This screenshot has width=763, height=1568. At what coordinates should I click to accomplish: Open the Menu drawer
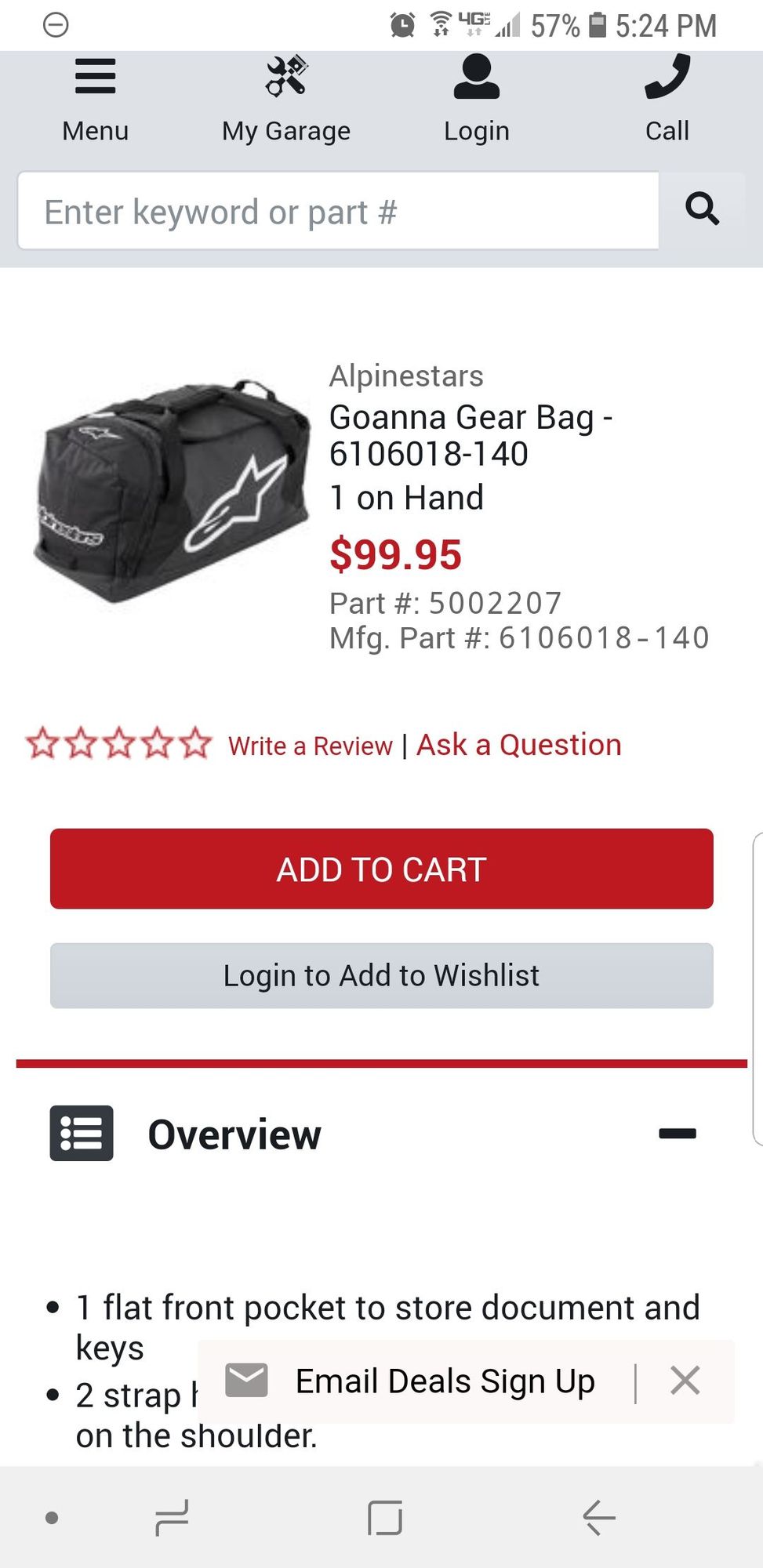coord(95,98)
